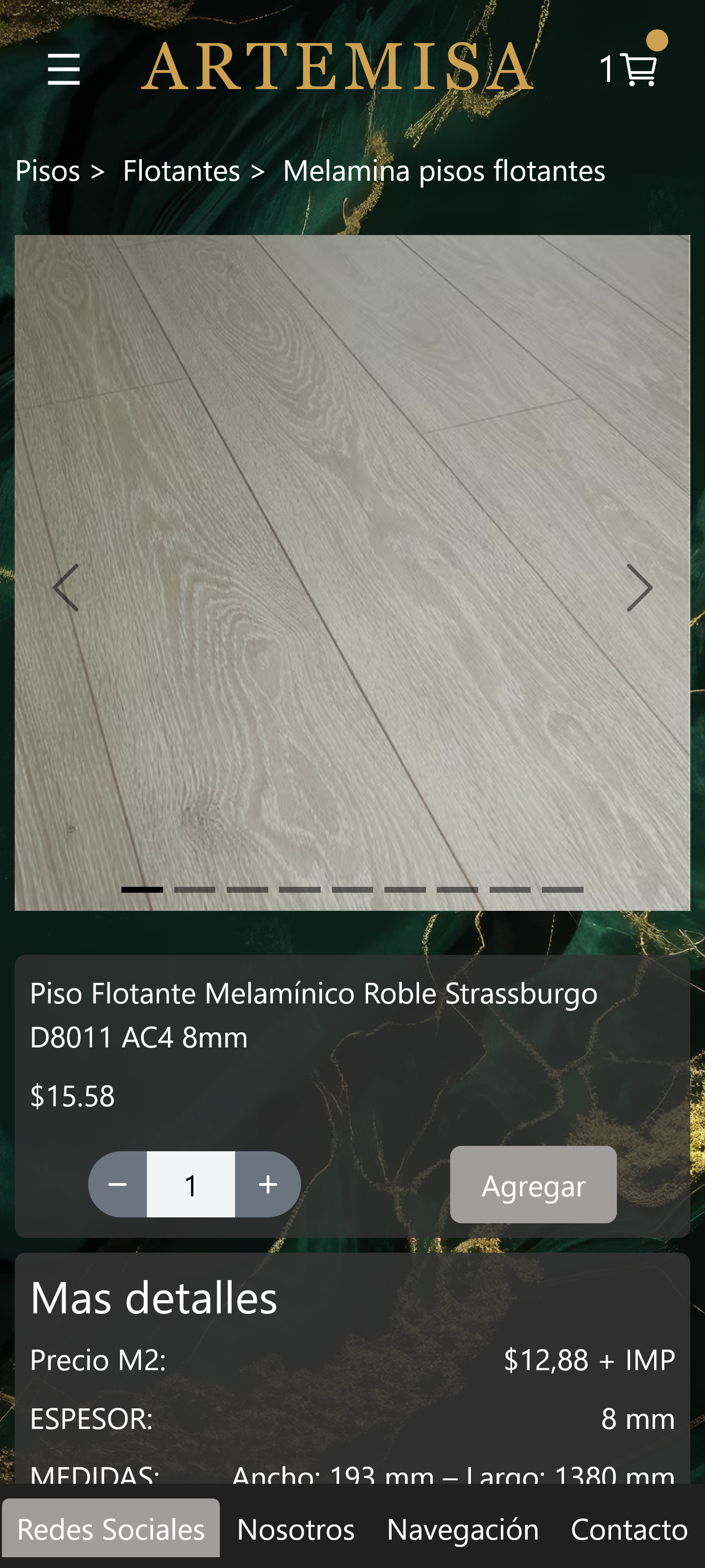Go to the ARTEMISA home logo
This screenshot has height=1568, width=705.
[337, 68]
